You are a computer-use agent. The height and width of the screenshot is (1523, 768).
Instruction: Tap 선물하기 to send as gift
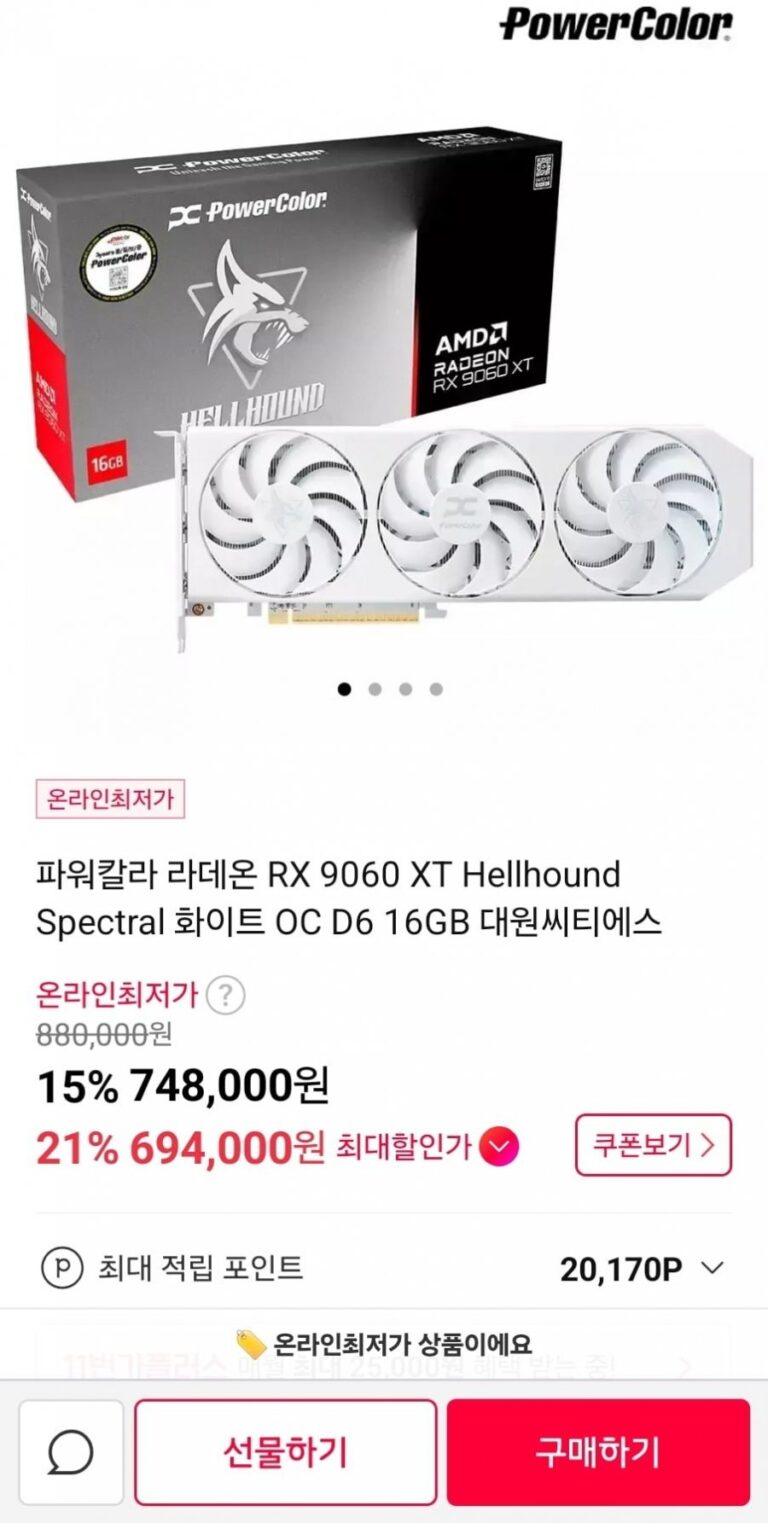click(286, 1451)
